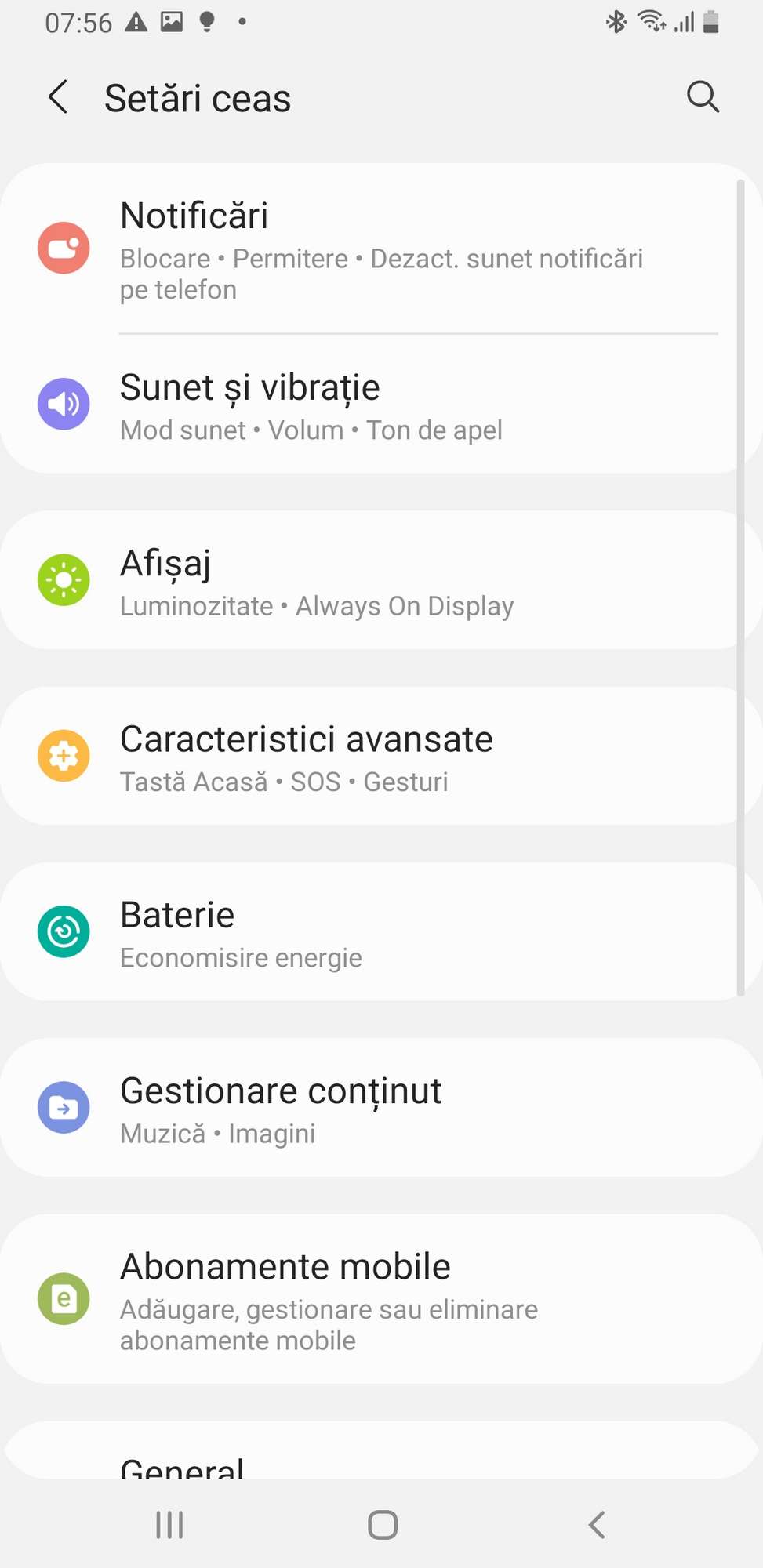Show recent apps from navigation bar
Screen dimensions: 763x1568
(169, 1525)
